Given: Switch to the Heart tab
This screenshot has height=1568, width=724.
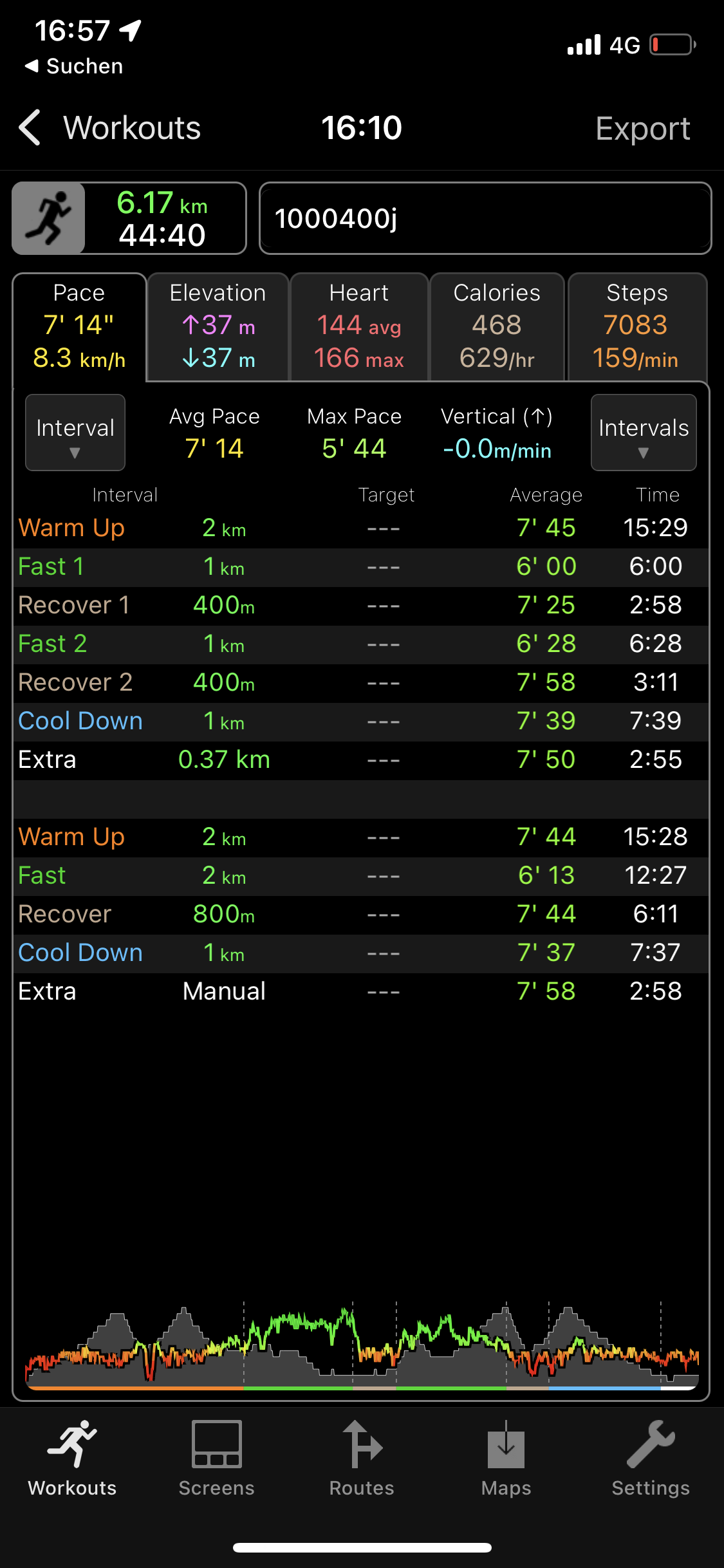Looking at the screenshot, I should [x=359, y=326].
